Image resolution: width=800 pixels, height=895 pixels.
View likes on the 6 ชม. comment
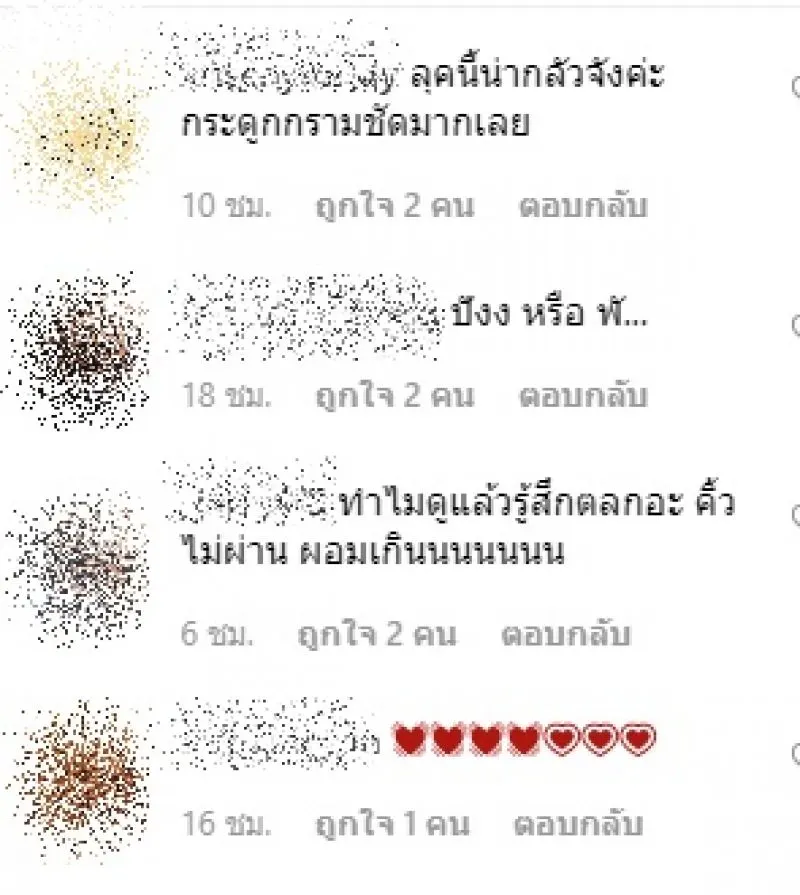coord(377,634)
